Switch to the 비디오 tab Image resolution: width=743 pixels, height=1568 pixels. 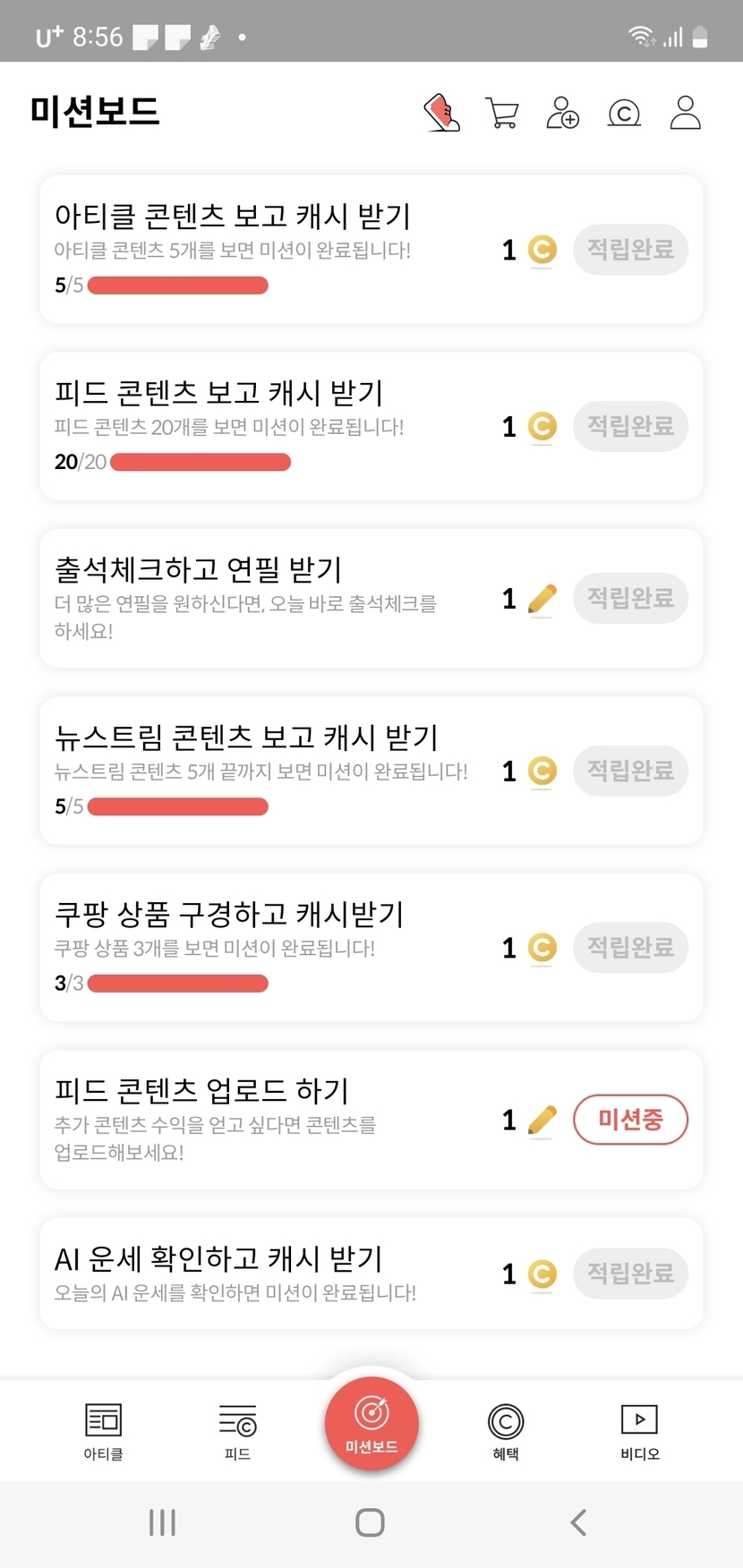639,1430
